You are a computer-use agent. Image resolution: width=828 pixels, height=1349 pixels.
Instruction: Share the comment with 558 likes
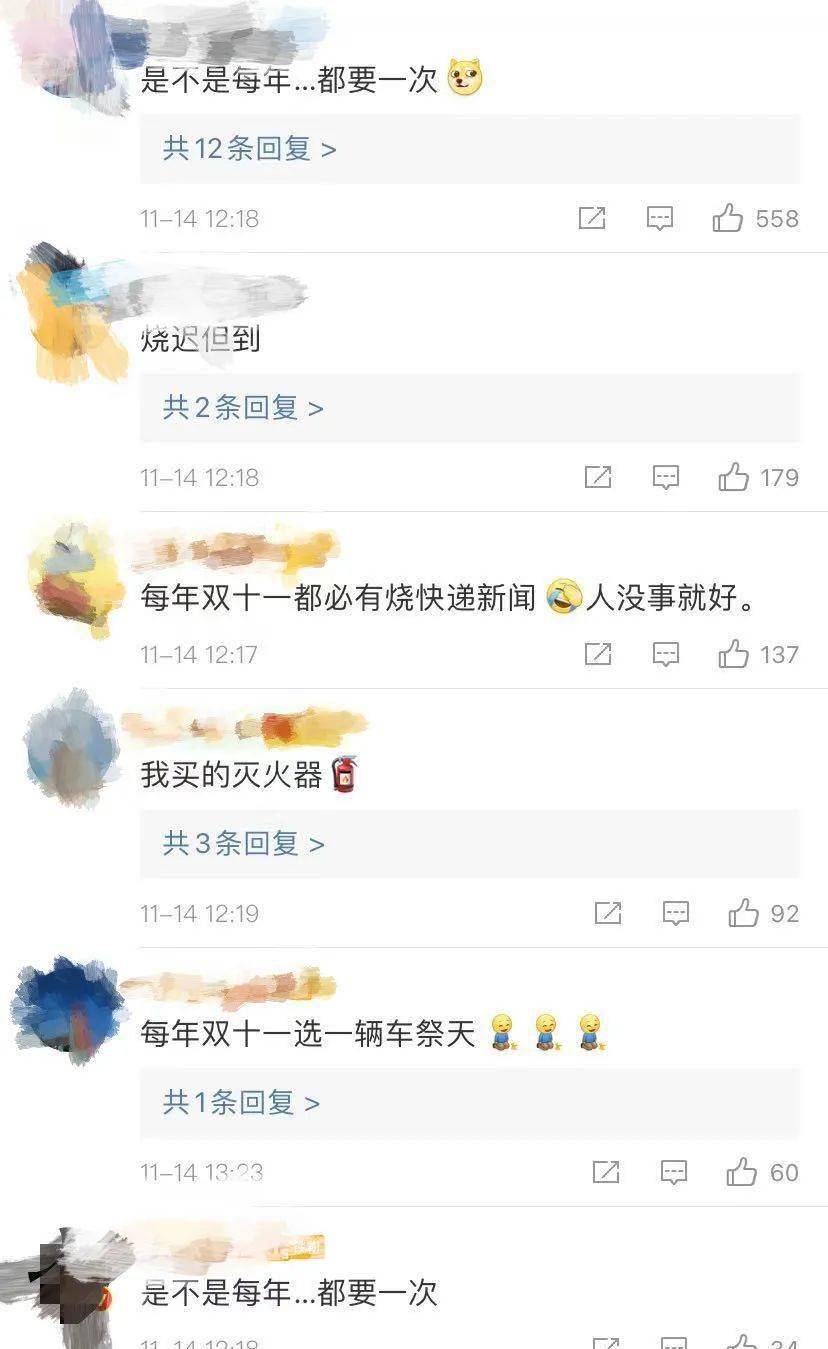pos(592,218)
